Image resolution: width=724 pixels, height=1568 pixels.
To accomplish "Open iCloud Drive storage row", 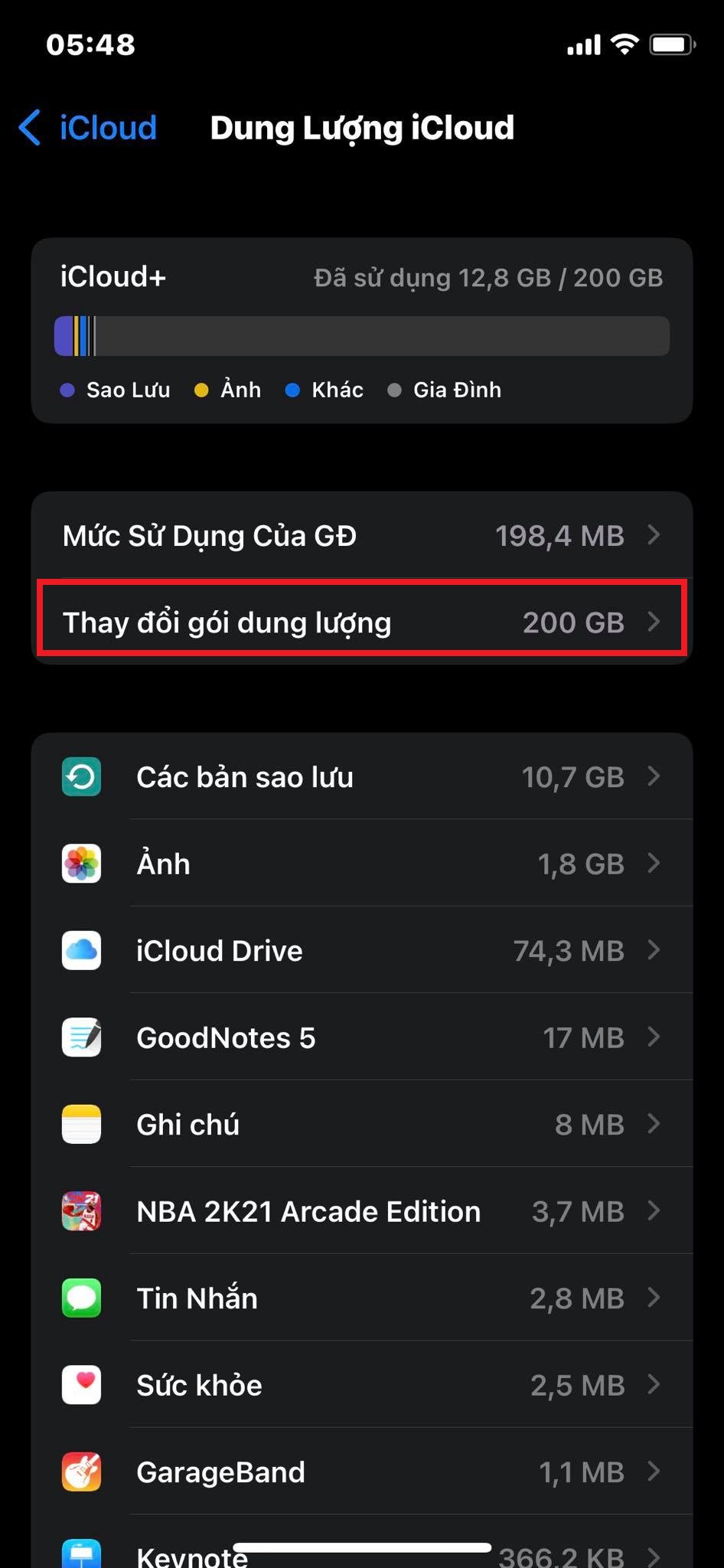I will point(361,951).
